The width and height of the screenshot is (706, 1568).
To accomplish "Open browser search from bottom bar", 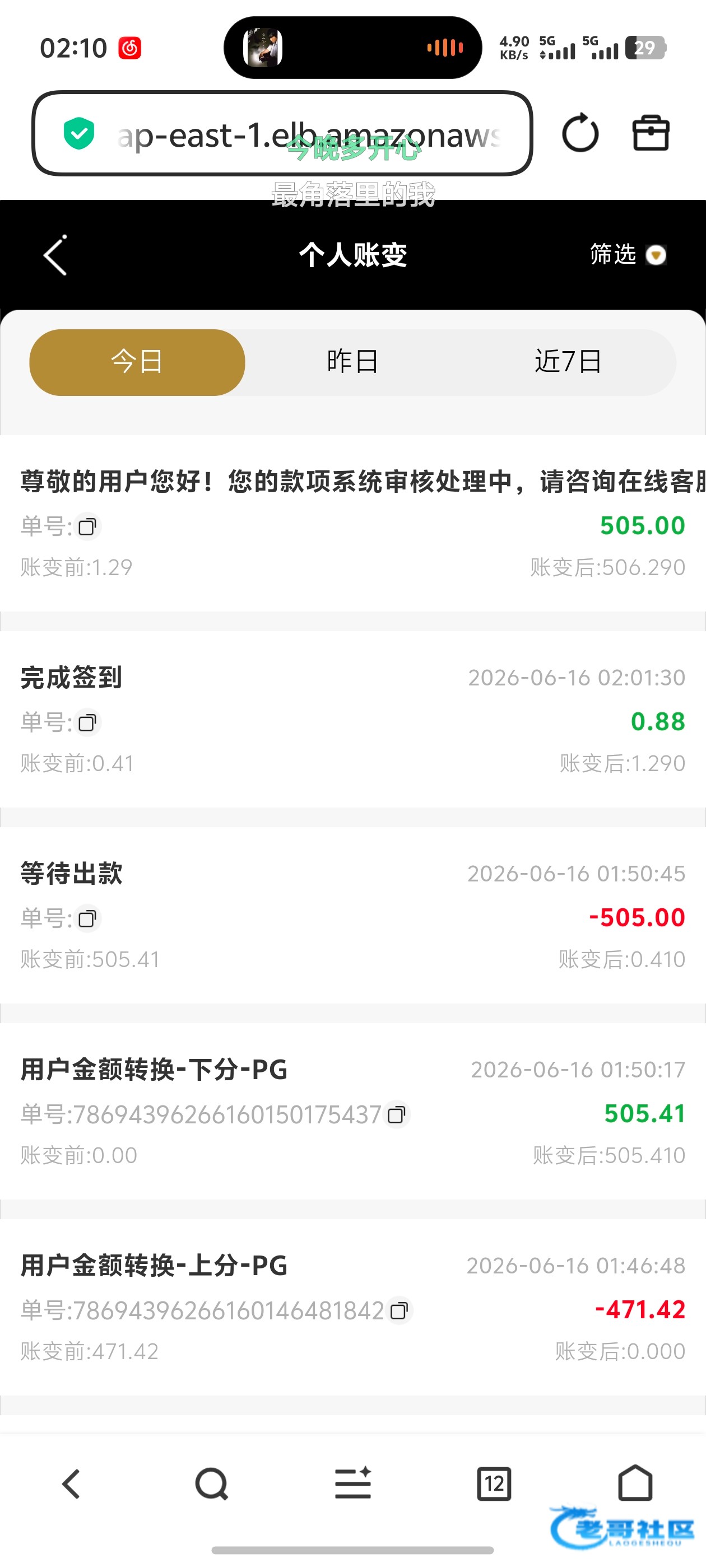I will (x=212, y=1484).
